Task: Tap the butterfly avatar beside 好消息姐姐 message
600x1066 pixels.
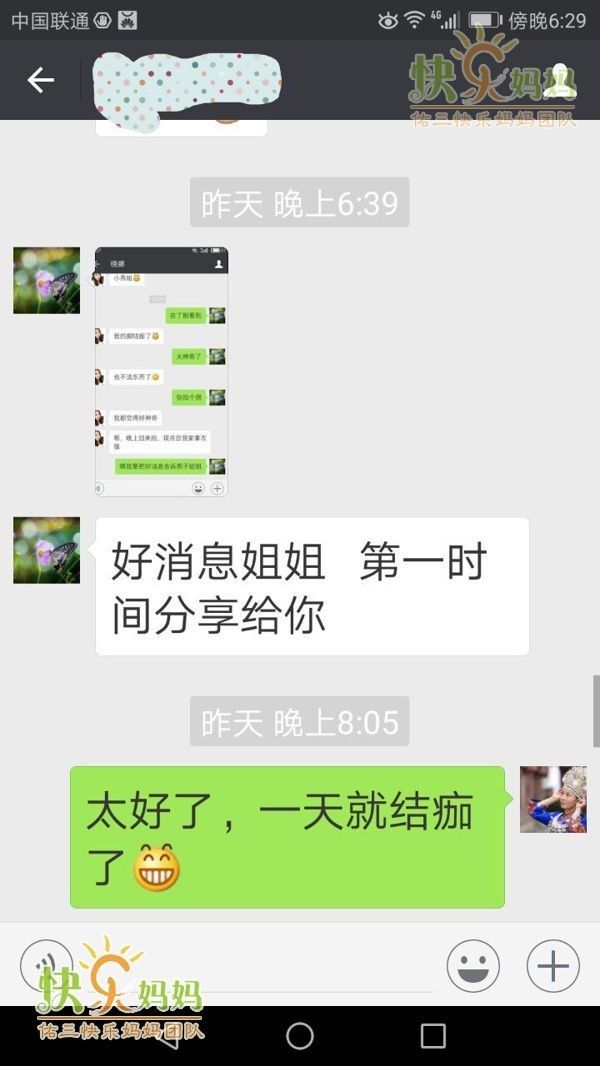Action: pyautogui.click(x=46, y=550)
